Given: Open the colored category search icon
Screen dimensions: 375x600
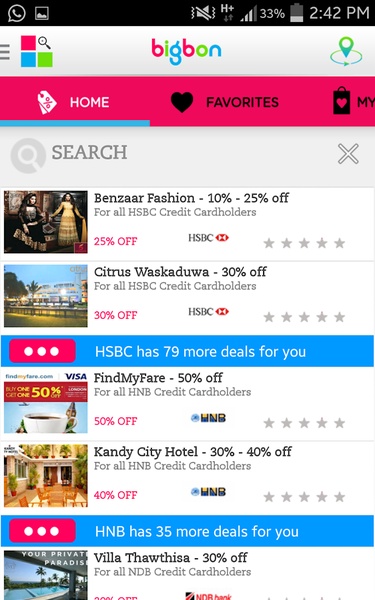Looking at the screenshot, I should coord(36,51).
